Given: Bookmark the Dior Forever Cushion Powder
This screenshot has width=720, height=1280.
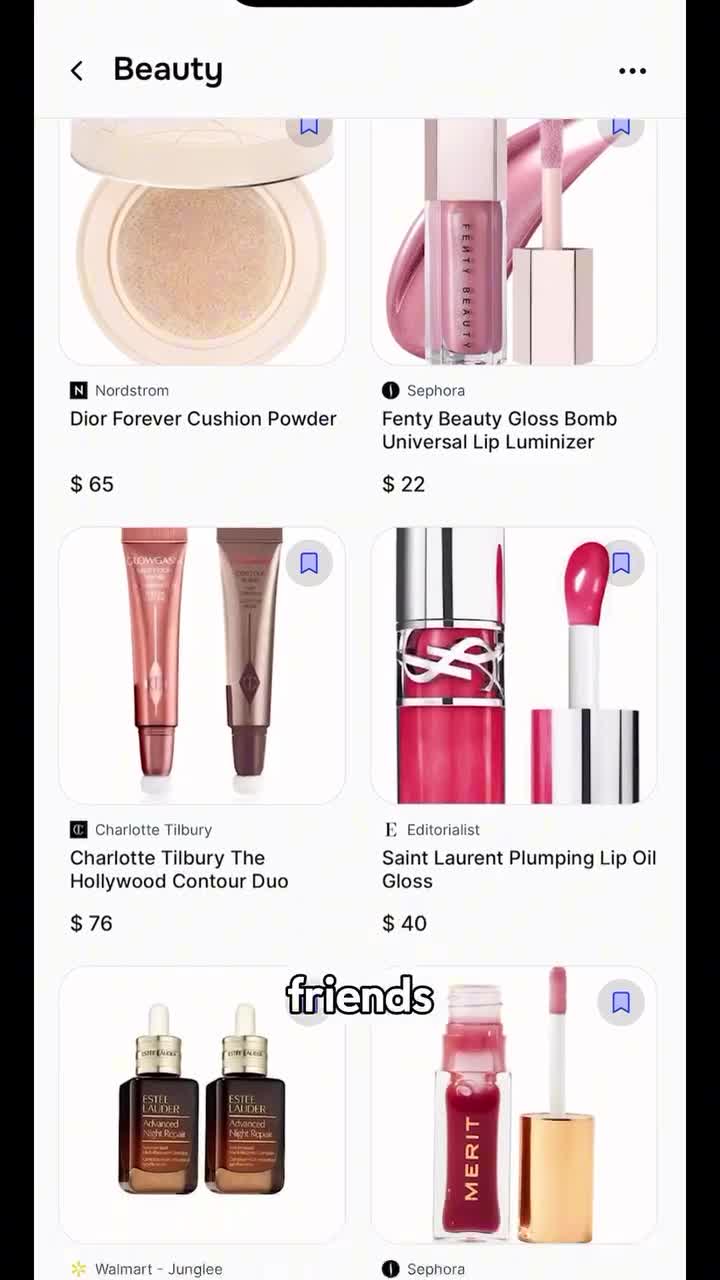Looking at the screenshot, I should click(x=309, y=129).
